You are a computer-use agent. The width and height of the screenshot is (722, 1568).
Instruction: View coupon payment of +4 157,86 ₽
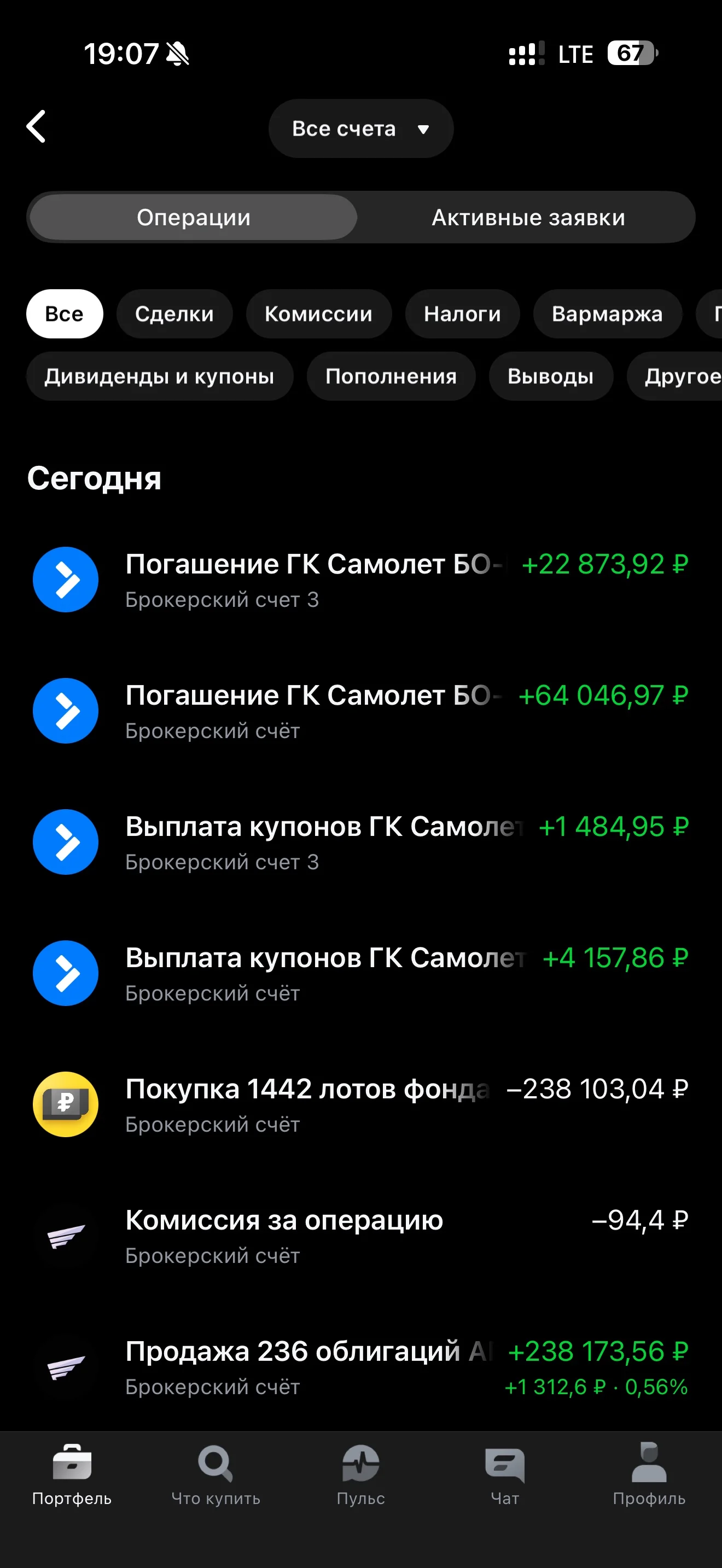coord(361,973)
